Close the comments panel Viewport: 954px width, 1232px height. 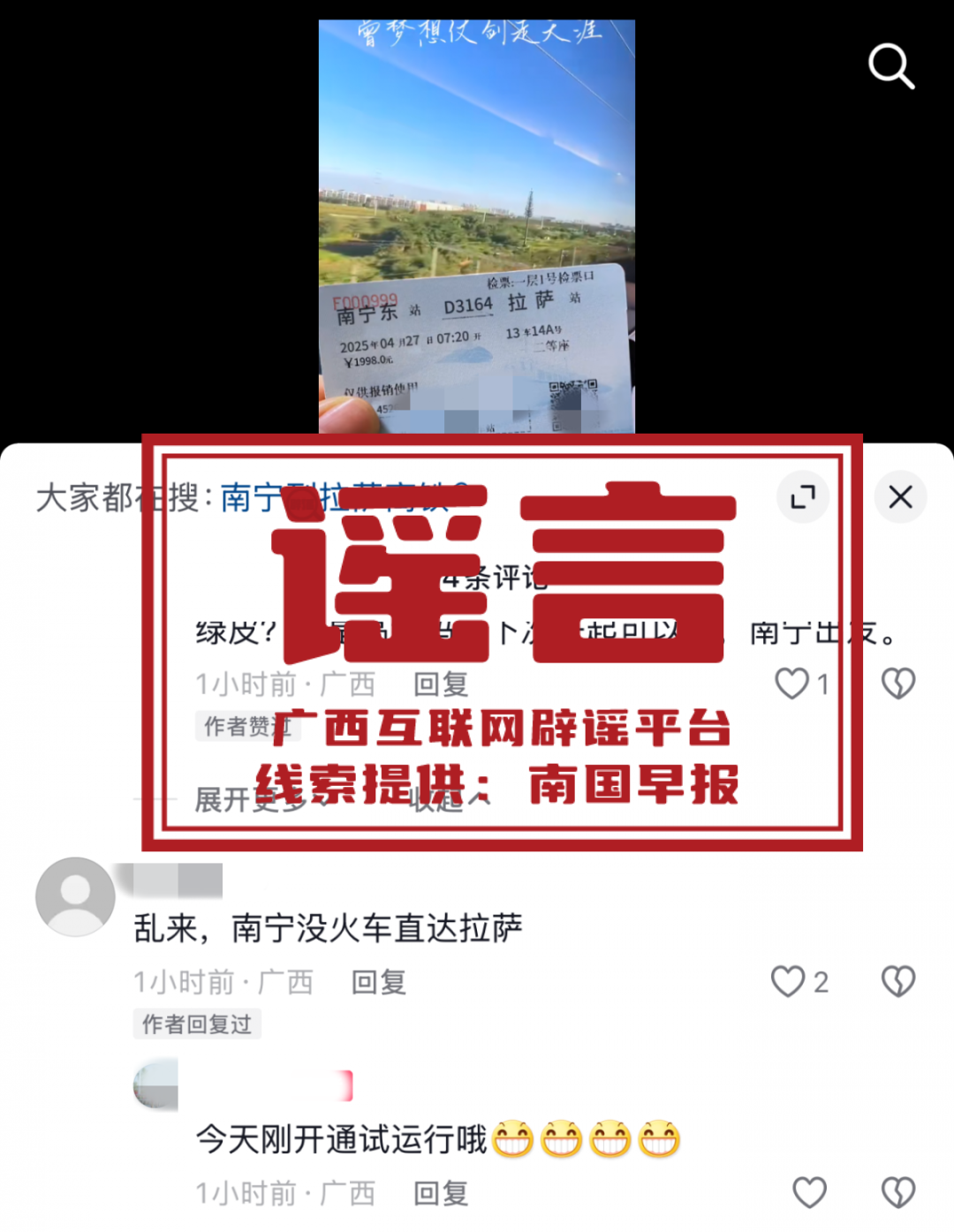tap(899, 497)
